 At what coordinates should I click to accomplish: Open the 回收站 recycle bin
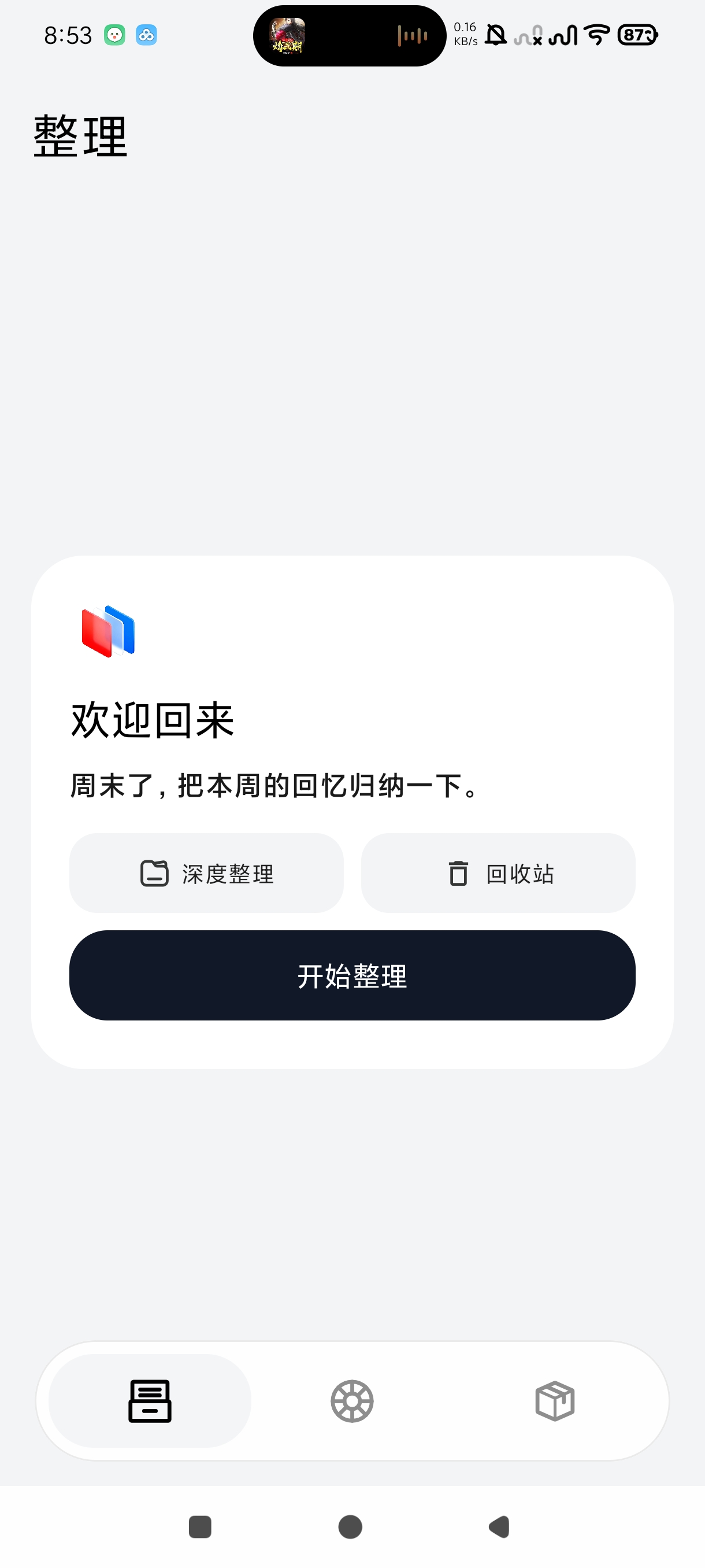[498, 873]
